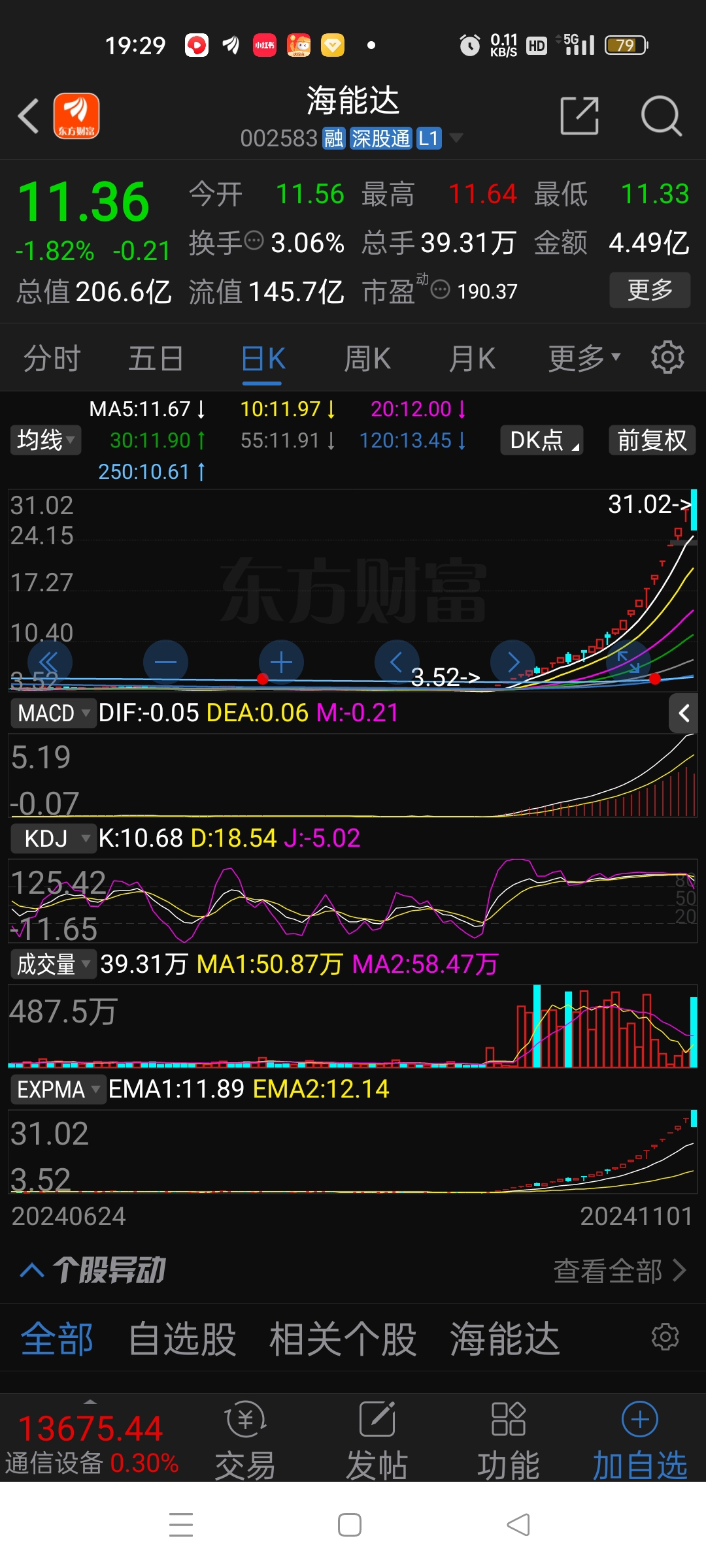
Task: Open the 更多 chart period dropdown
Action: click(584, 358)
